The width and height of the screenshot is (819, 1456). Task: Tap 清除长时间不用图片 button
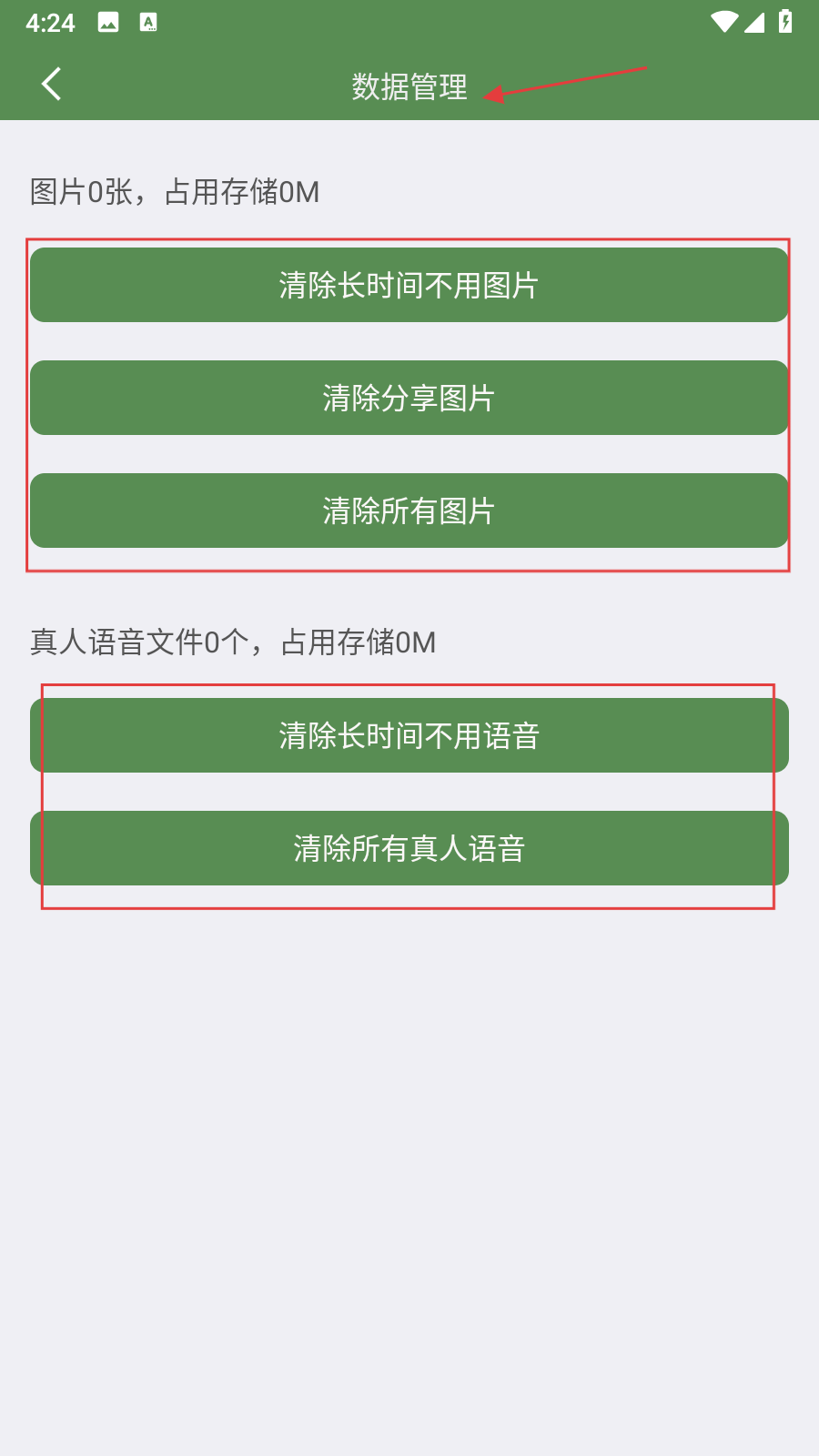coord(409,285)
